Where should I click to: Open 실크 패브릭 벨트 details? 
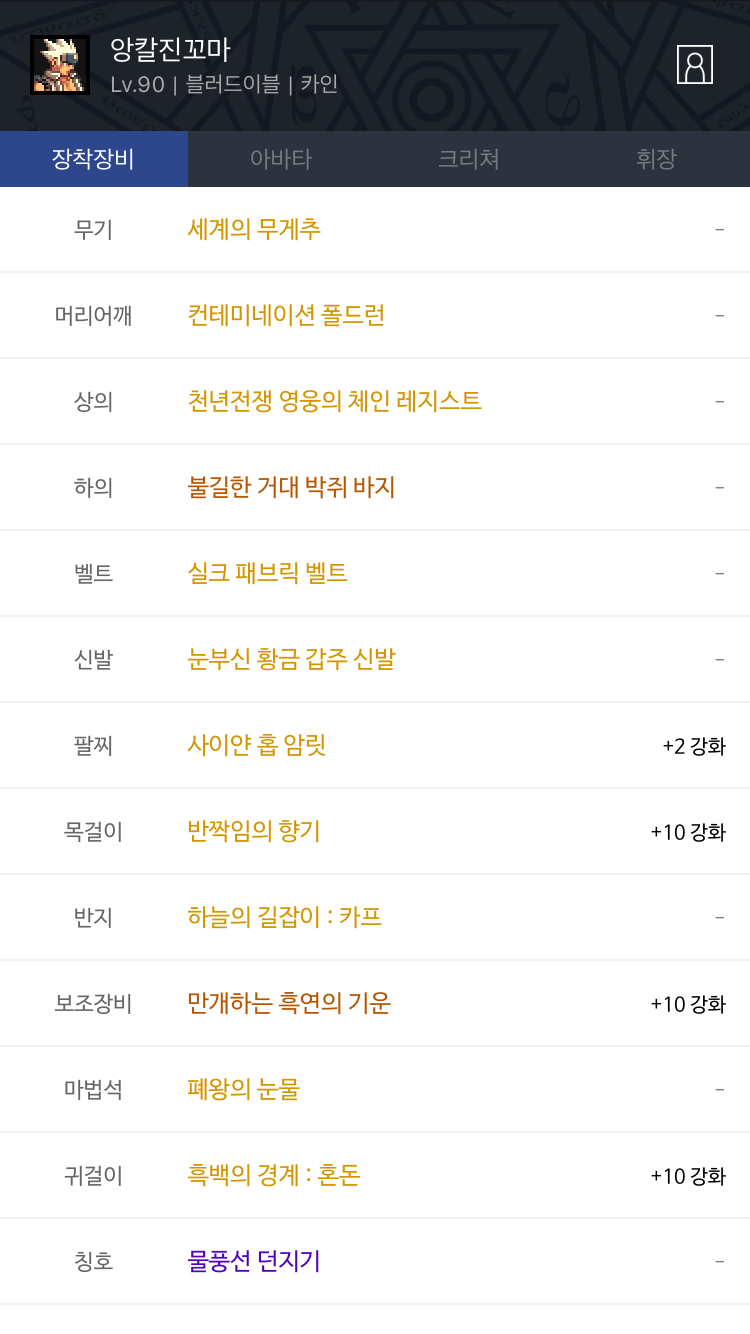tap(267, 573)
